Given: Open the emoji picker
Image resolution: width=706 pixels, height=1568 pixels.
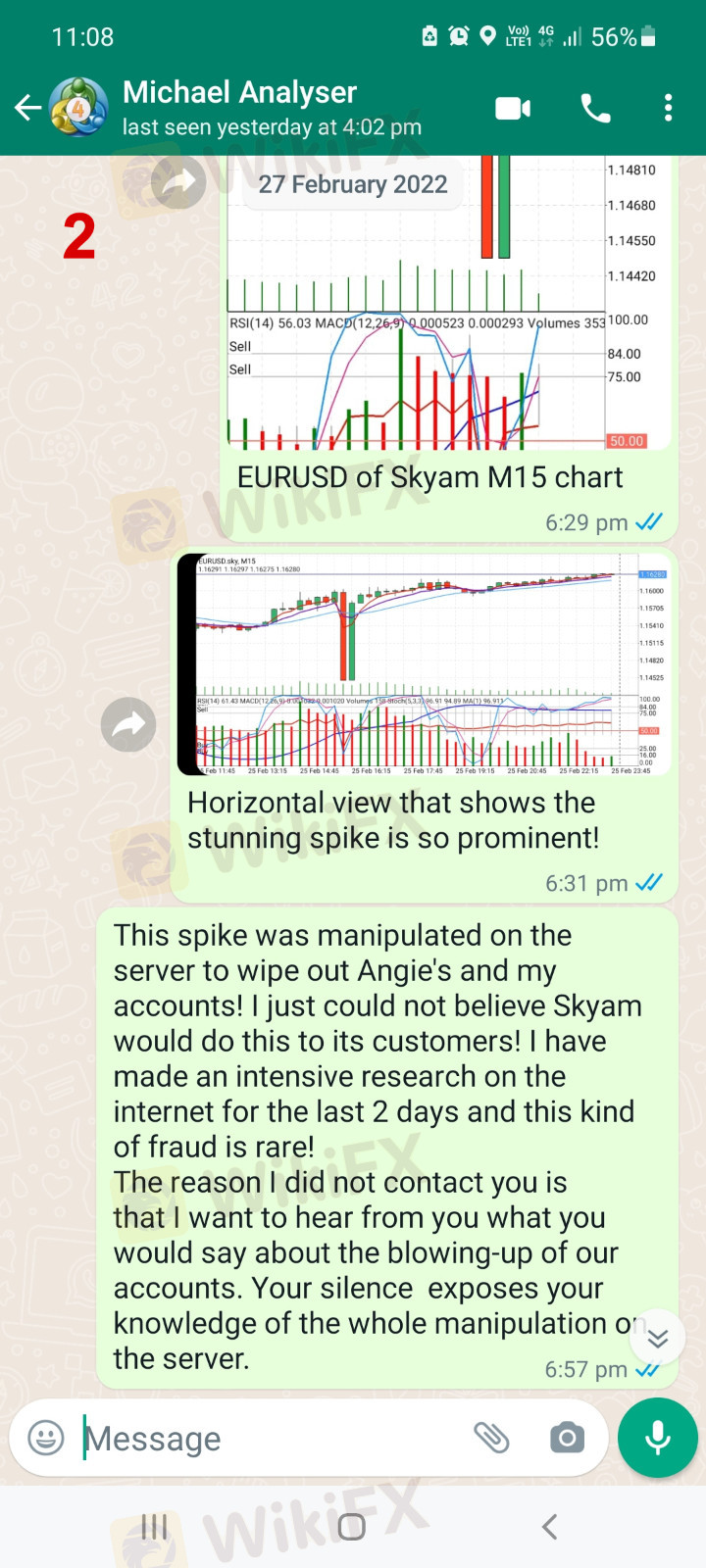Looking at the screenshot, I should [46, 1438].
